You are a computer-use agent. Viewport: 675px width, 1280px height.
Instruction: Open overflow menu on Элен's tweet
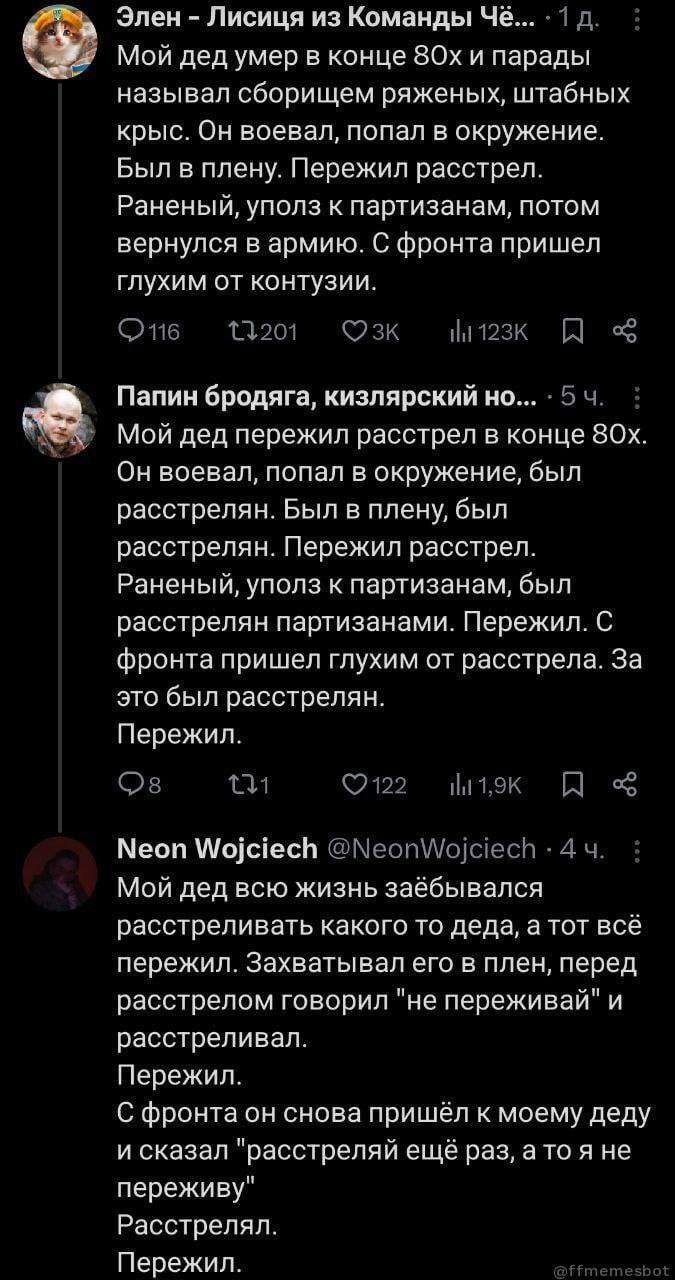tap(639, 20)
